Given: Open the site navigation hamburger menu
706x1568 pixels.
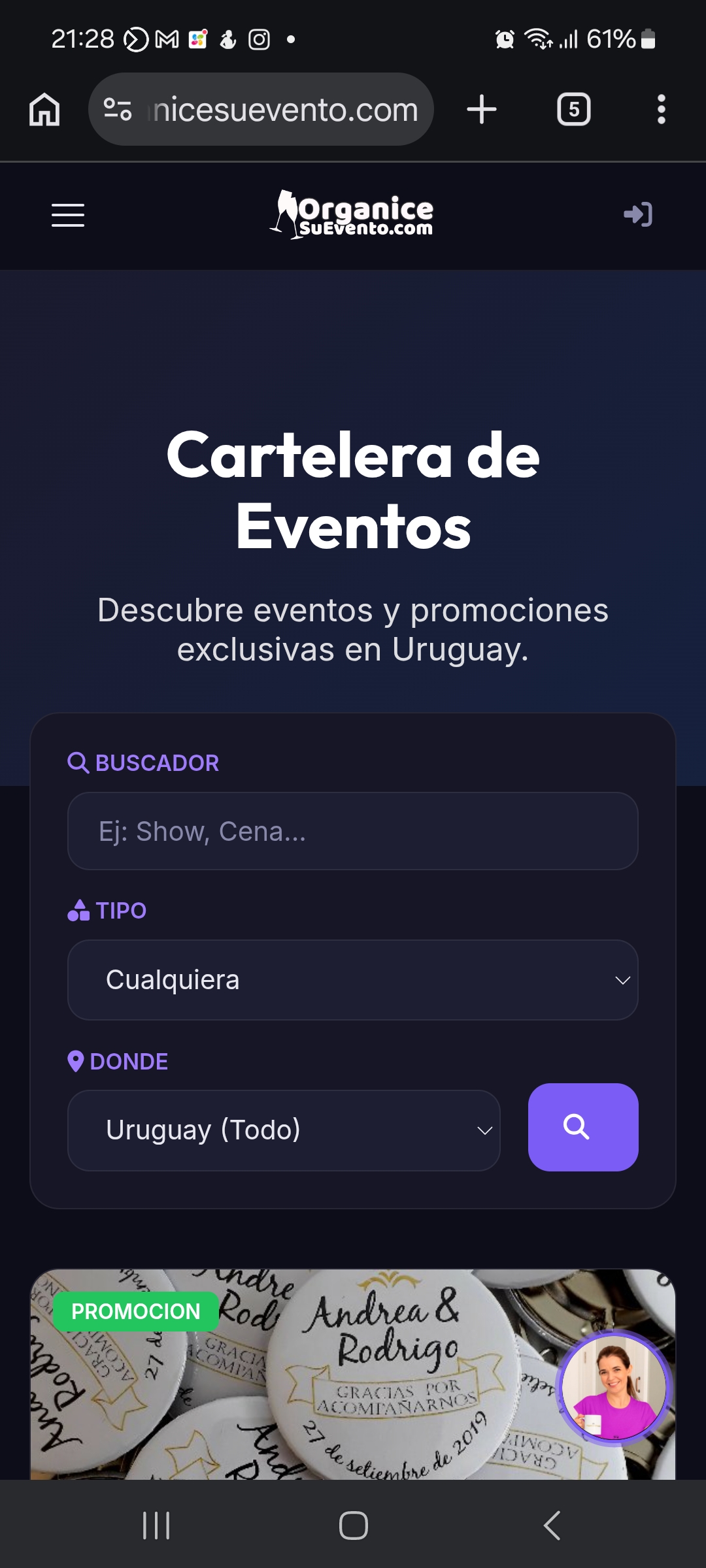Looking at the screenshot, I should point(66,215).
